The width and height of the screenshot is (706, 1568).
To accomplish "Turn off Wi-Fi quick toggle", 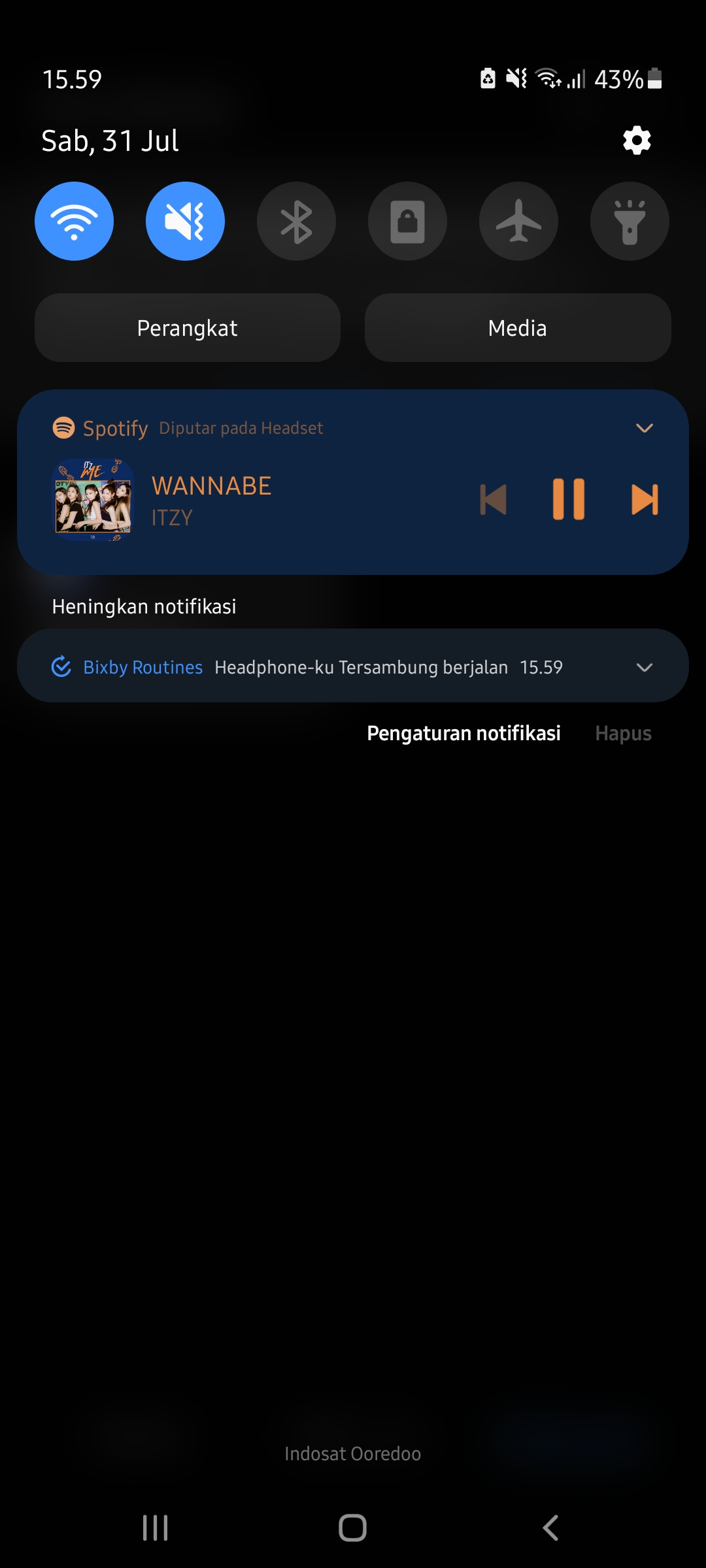I will click(x=74, y=221).
